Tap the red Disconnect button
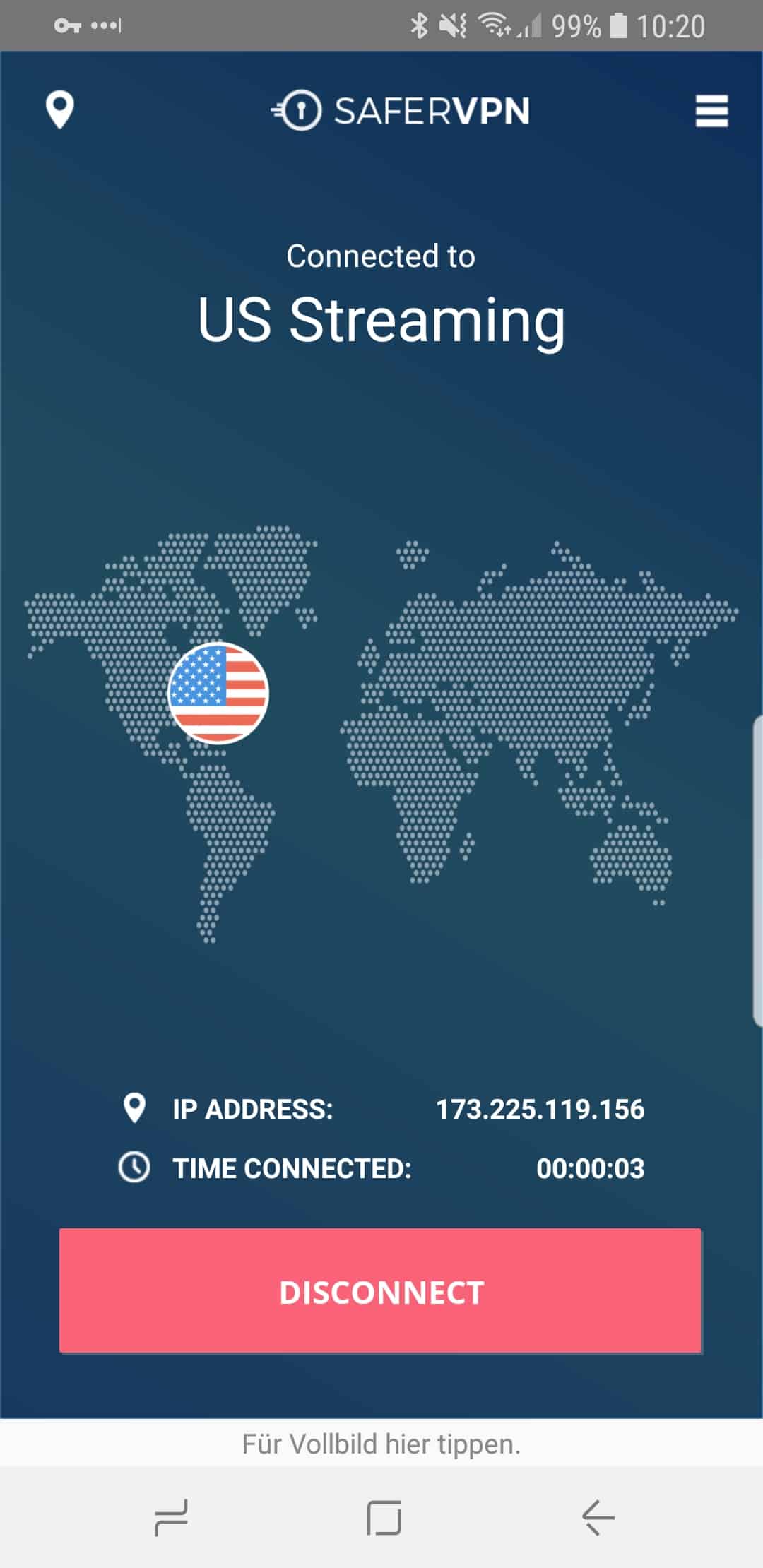The width and height of the screenshot is (763, 1568). [380, 1291]
